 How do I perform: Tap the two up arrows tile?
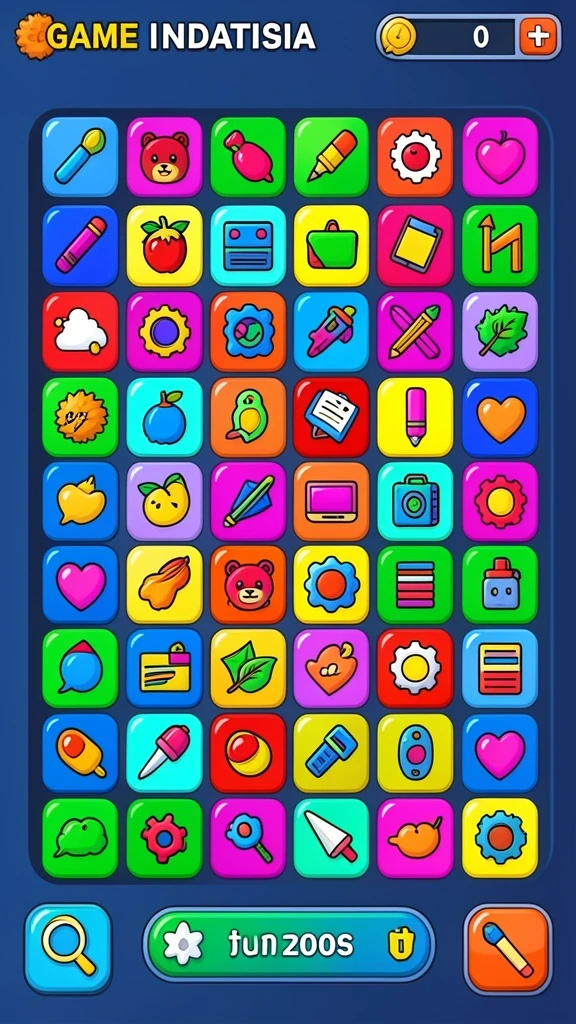coord(500,246)
